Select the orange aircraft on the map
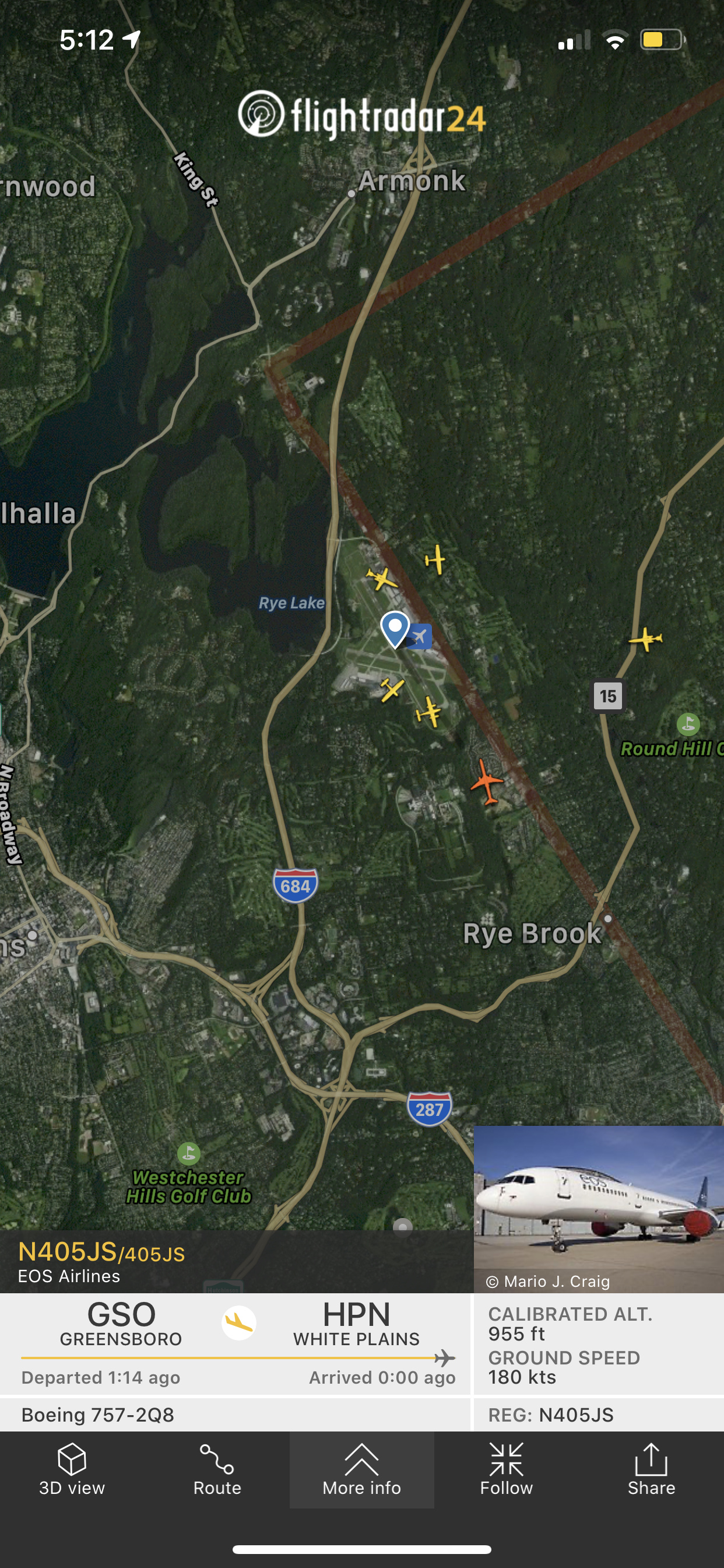 (x=486, y=781)
